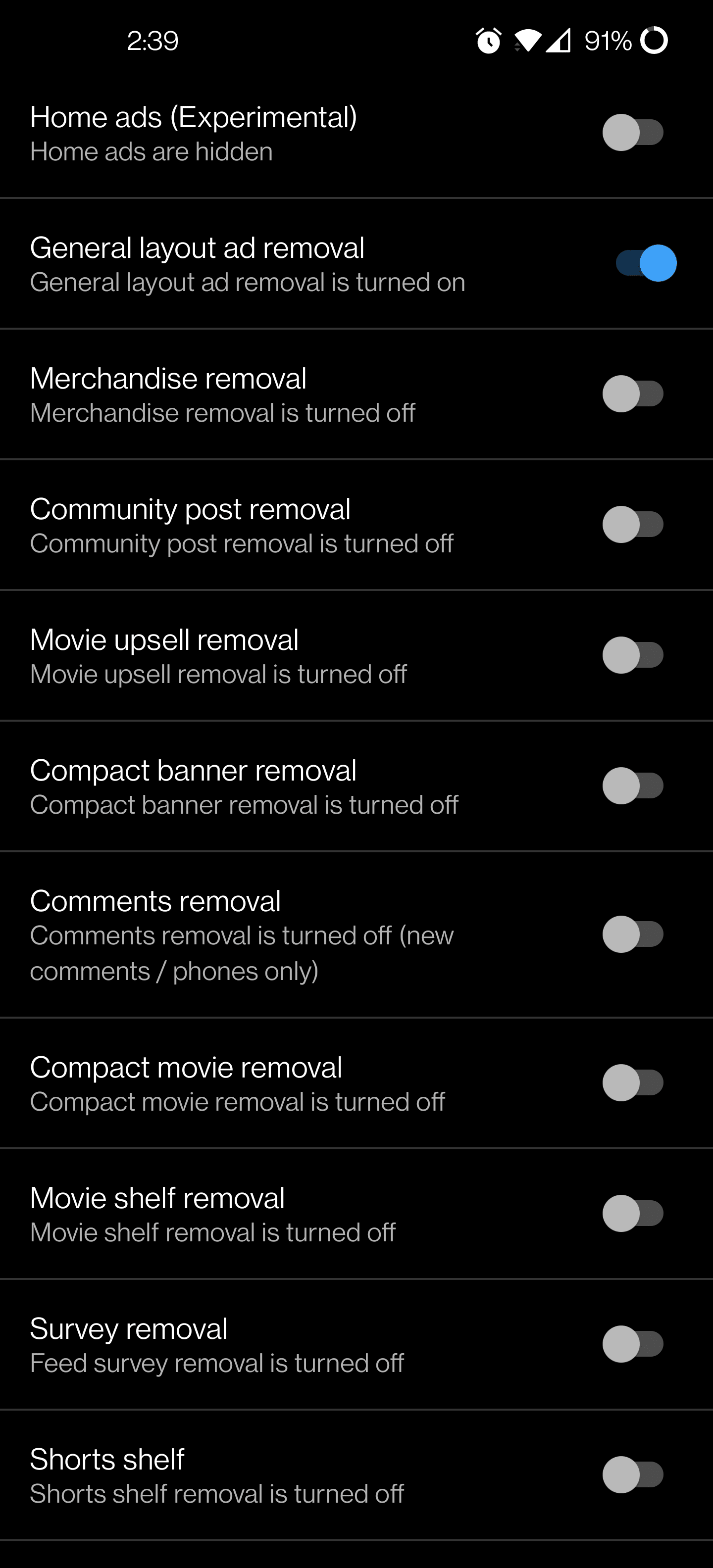This screenshot has height=1568, width=713.
Task: Tap the cellular signal strength icon
Action: point(560,40)
